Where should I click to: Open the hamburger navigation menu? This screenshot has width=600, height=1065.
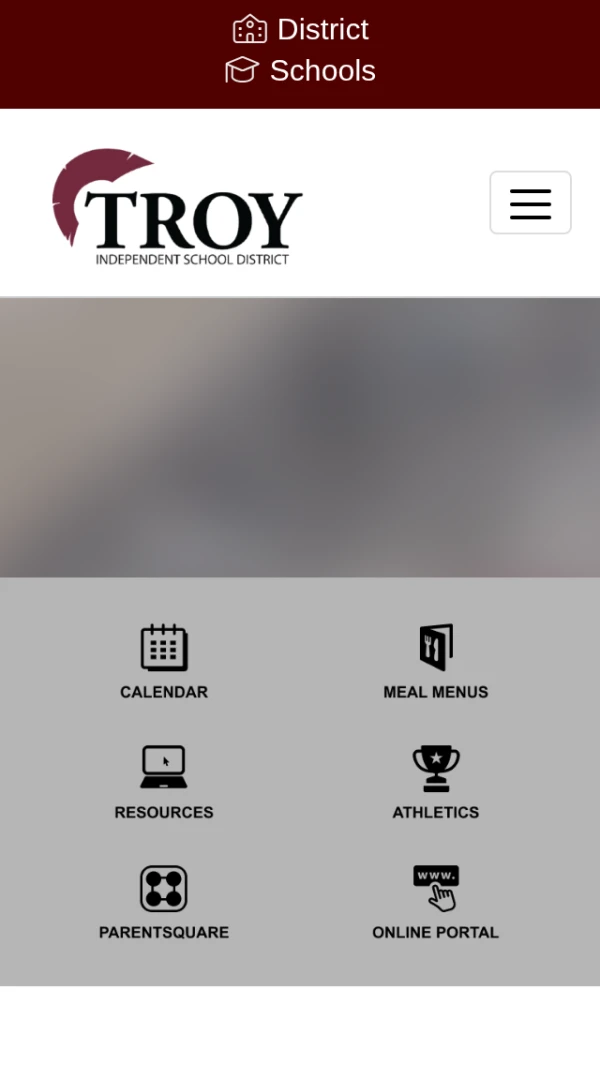point(530,203)
